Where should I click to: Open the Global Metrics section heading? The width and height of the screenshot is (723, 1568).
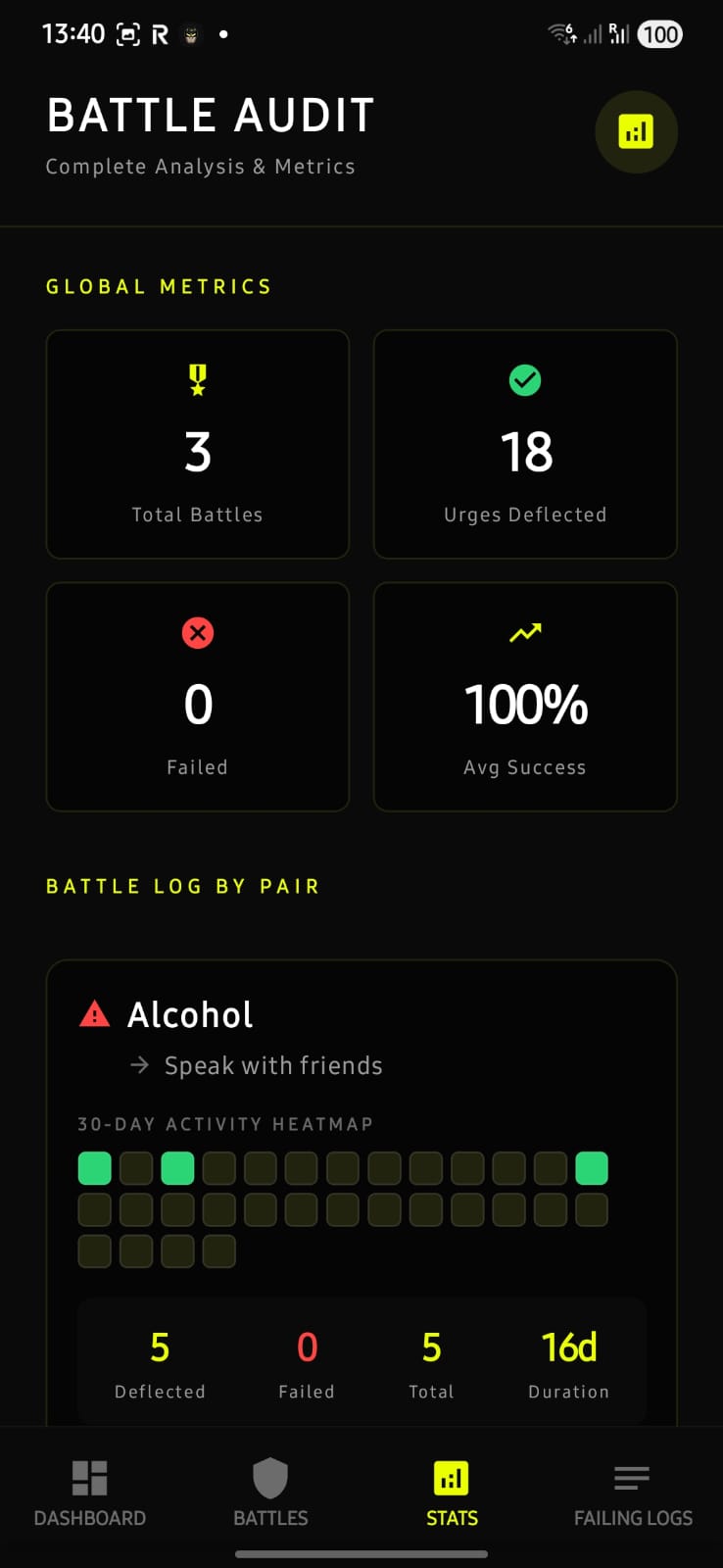(x=159, y=285)
